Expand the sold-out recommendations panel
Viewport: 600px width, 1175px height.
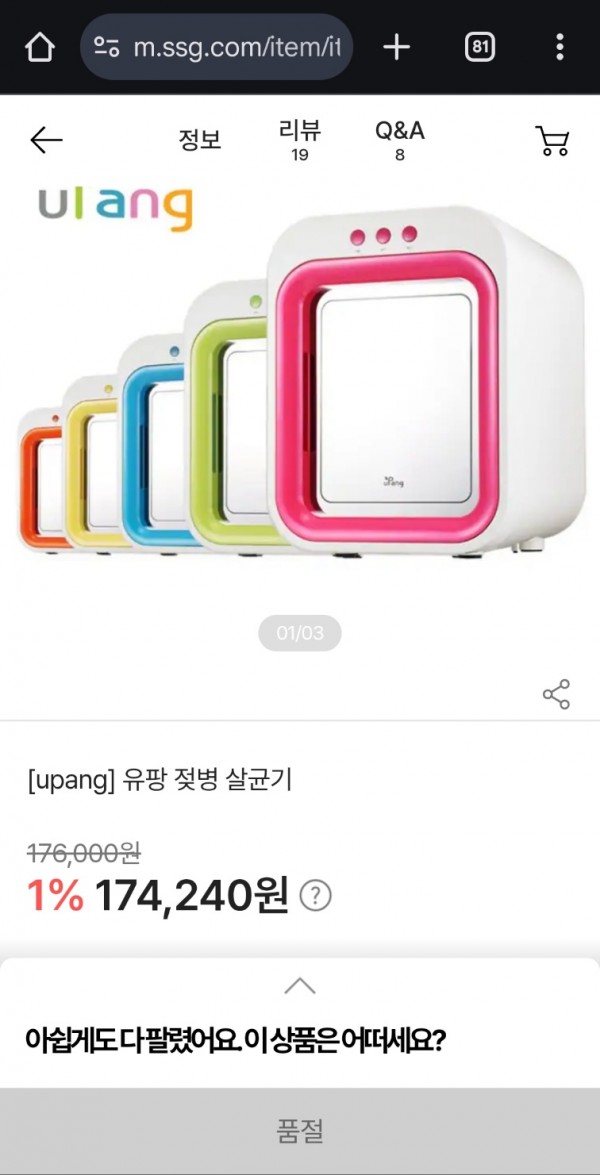(x=300, y=986)
